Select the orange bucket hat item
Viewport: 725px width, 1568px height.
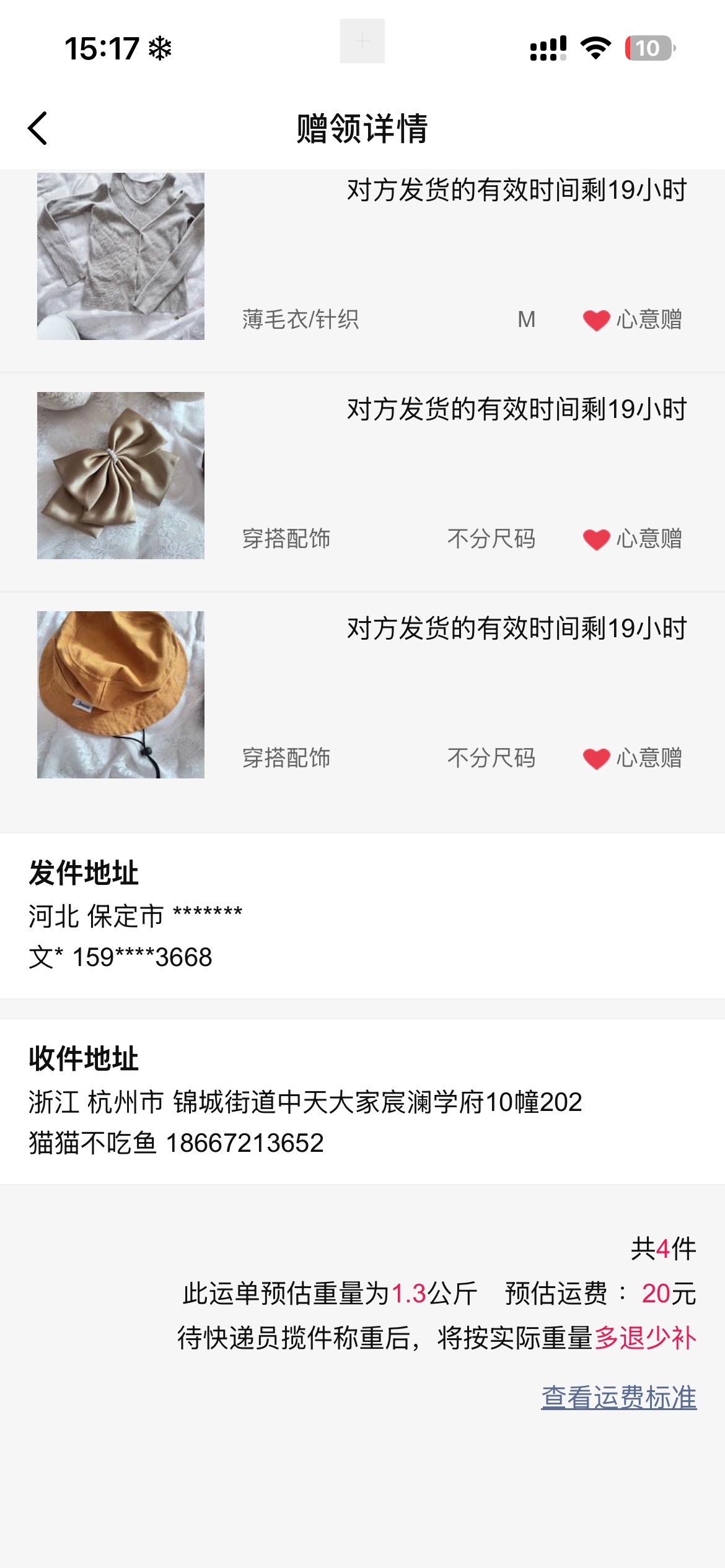point(121,695)
